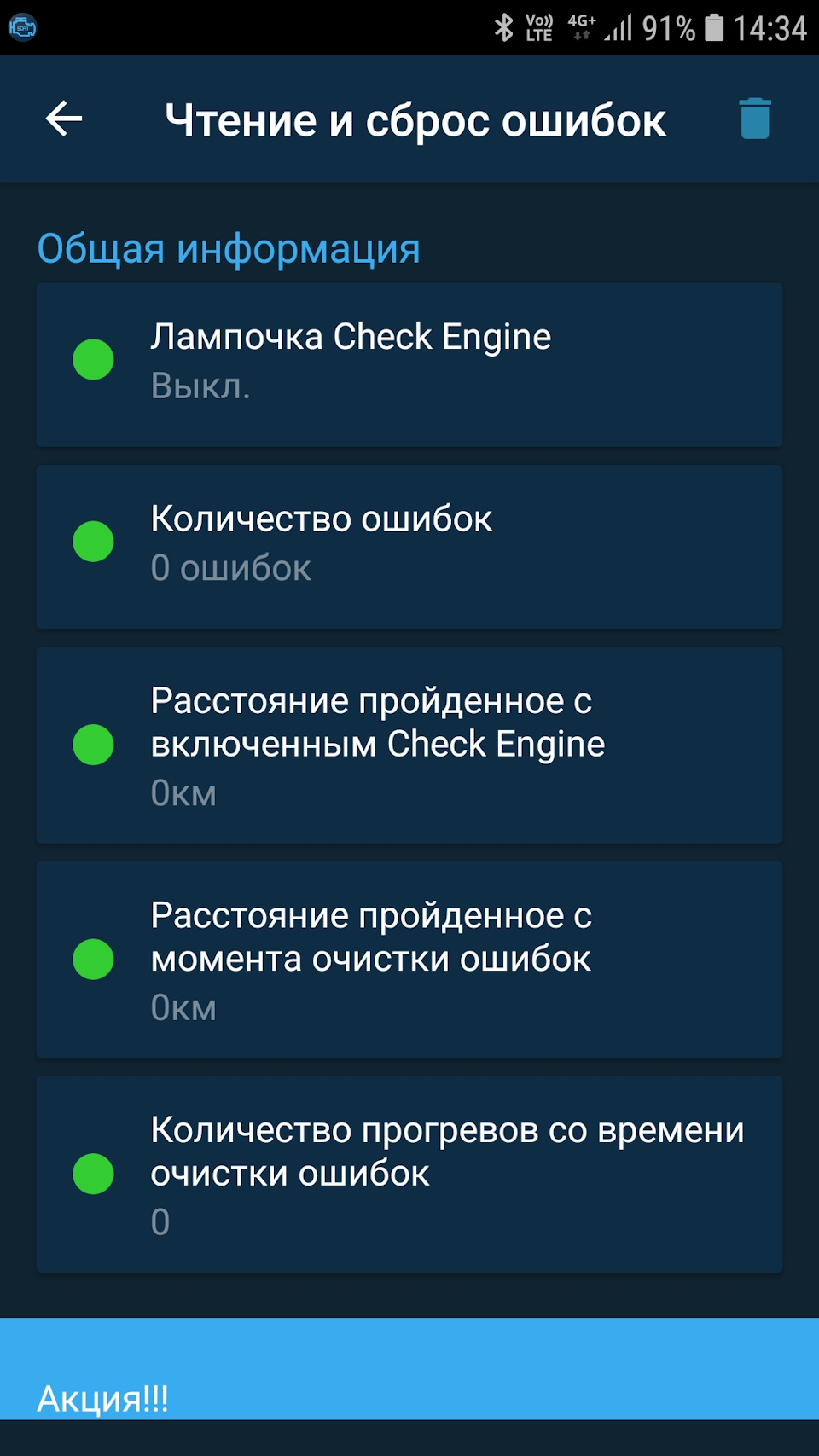Tap the green status circle for Количество прогревов
Screen dimensions: 819x1456
[93, 1173]
